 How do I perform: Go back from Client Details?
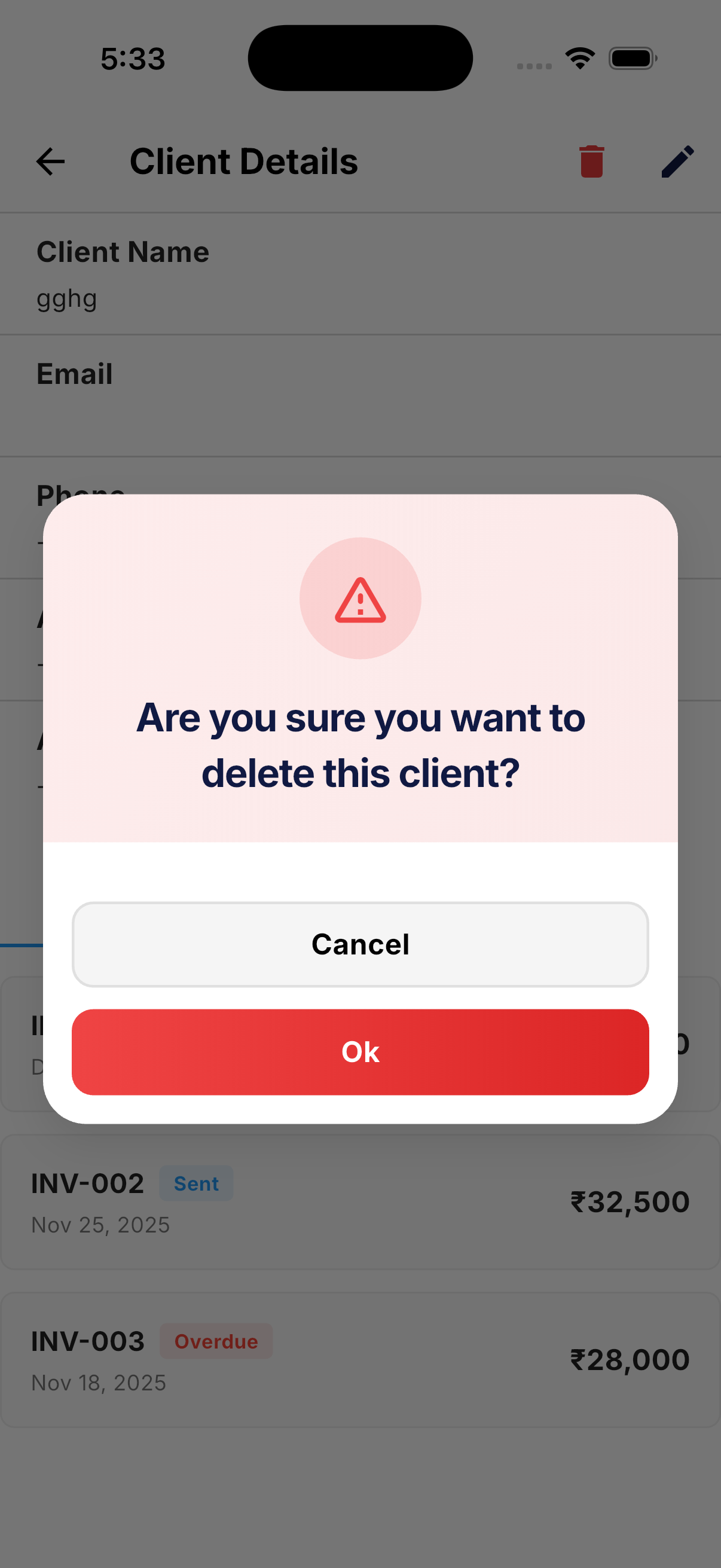(x=50, y=162)
